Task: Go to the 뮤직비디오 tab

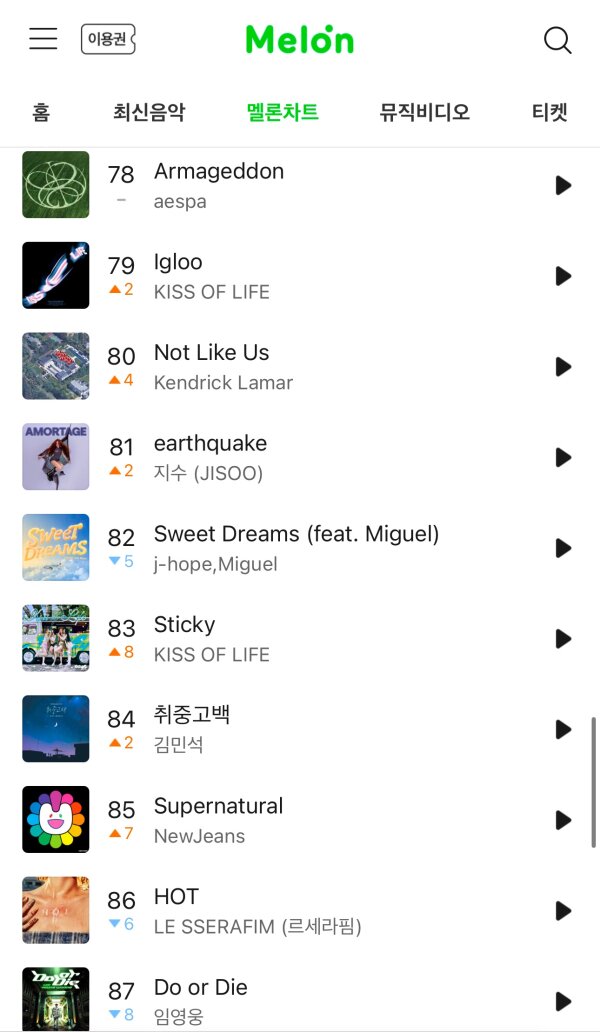Action: [424, 112]
